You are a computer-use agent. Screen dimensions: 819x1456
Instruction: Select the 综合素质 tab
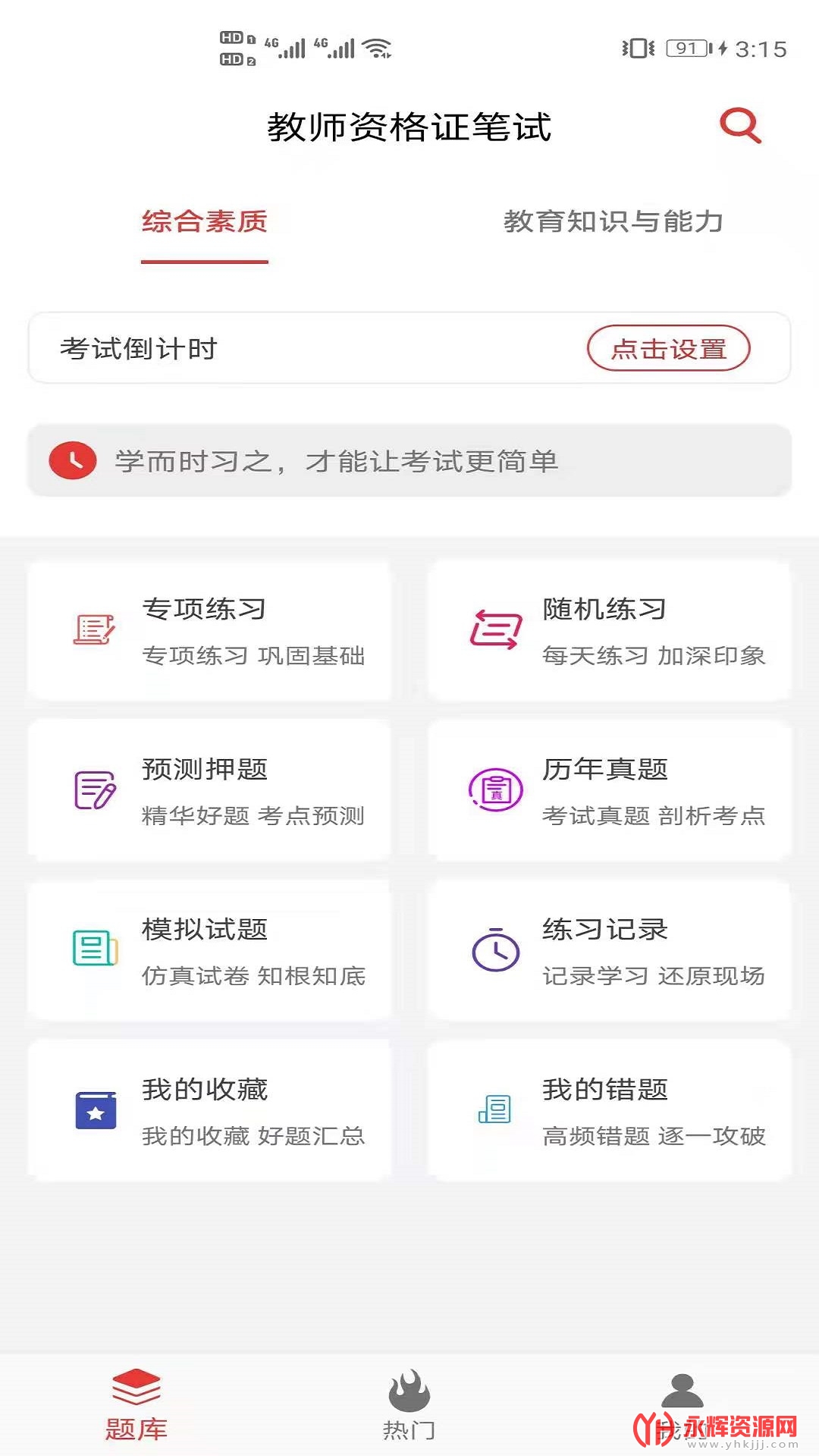[205, 221]
